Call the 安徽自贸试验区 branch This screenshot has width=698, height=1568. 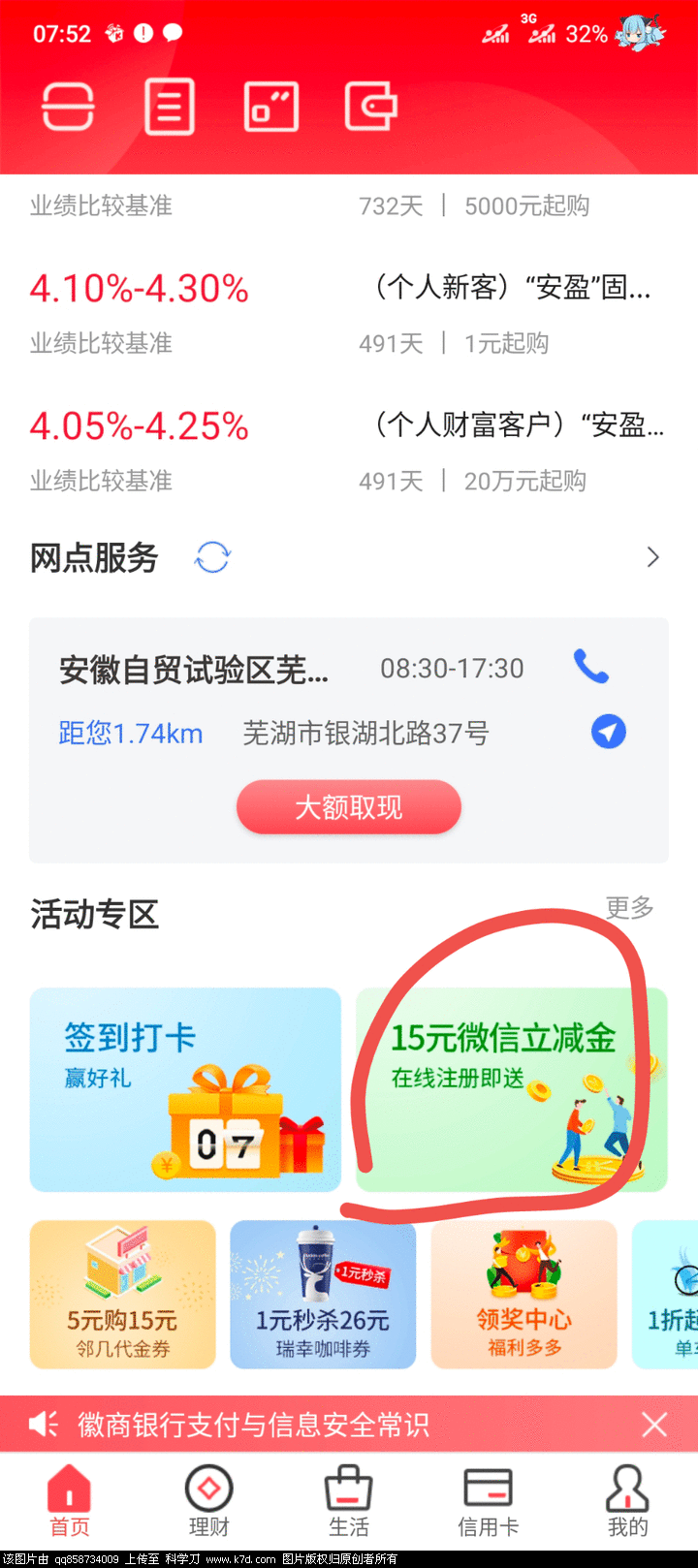(x=590, y=667)
